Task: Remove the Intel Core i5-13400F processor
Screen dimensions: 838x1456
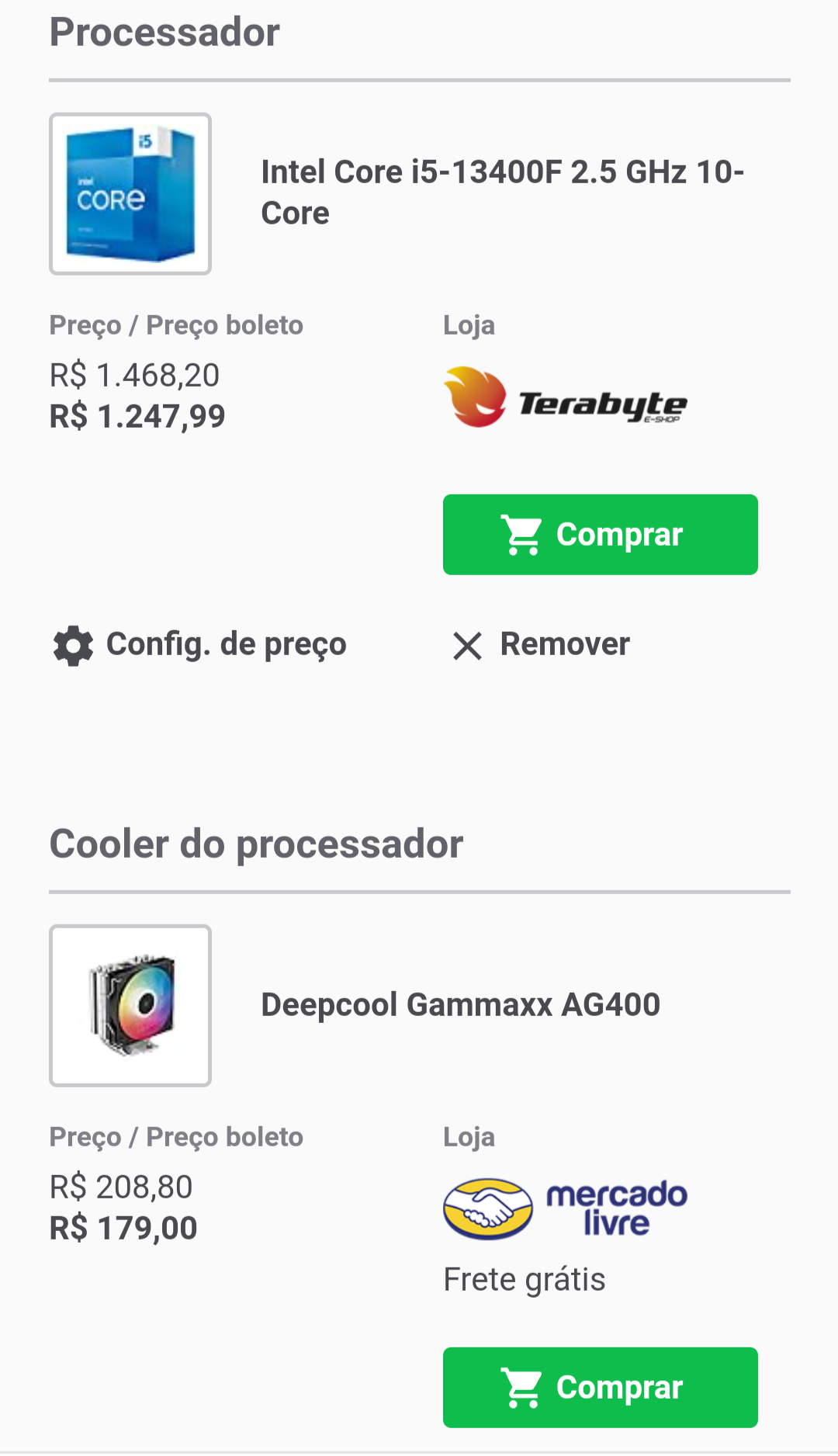Action: (541, 645)
